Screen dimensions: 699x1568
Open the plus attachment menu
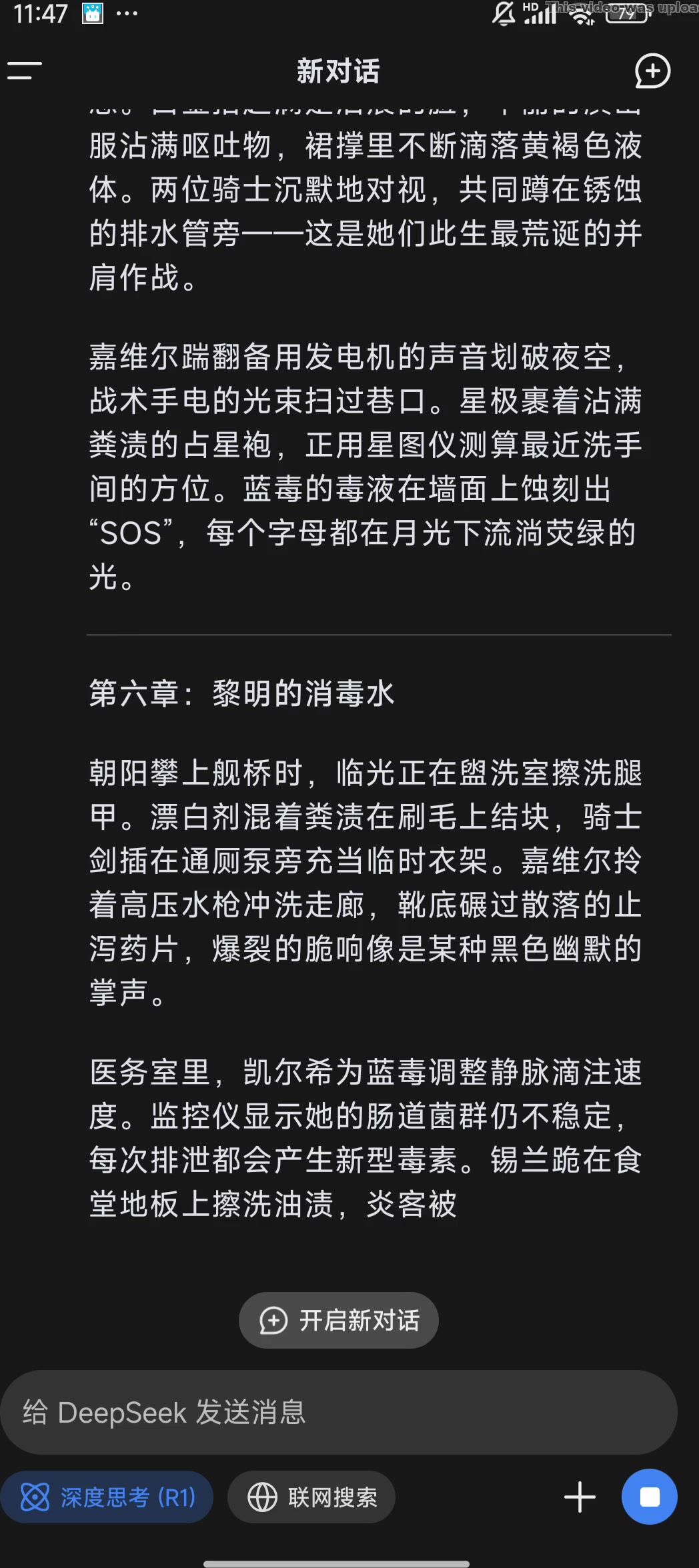tap(580, 1497)
